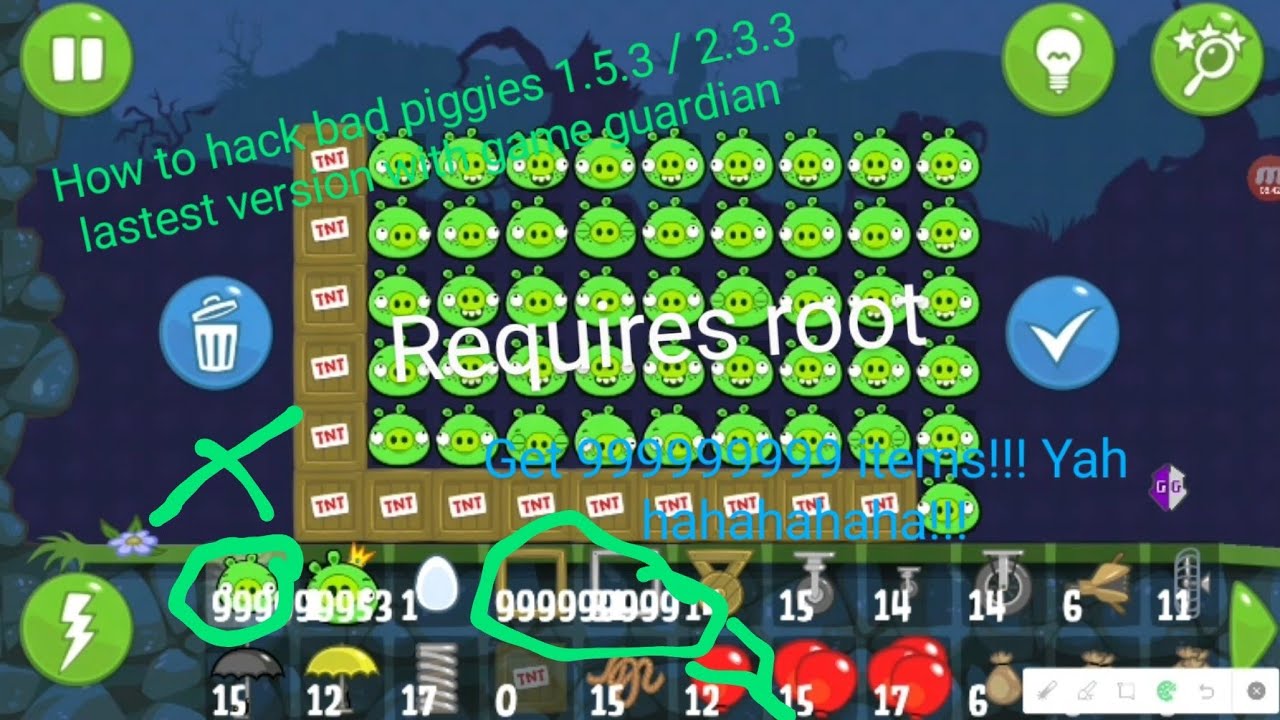Tap the lightning bolt power-up button
This screenshot has width=1280, height=720.
pyautogui.click(x=78, y=628)
